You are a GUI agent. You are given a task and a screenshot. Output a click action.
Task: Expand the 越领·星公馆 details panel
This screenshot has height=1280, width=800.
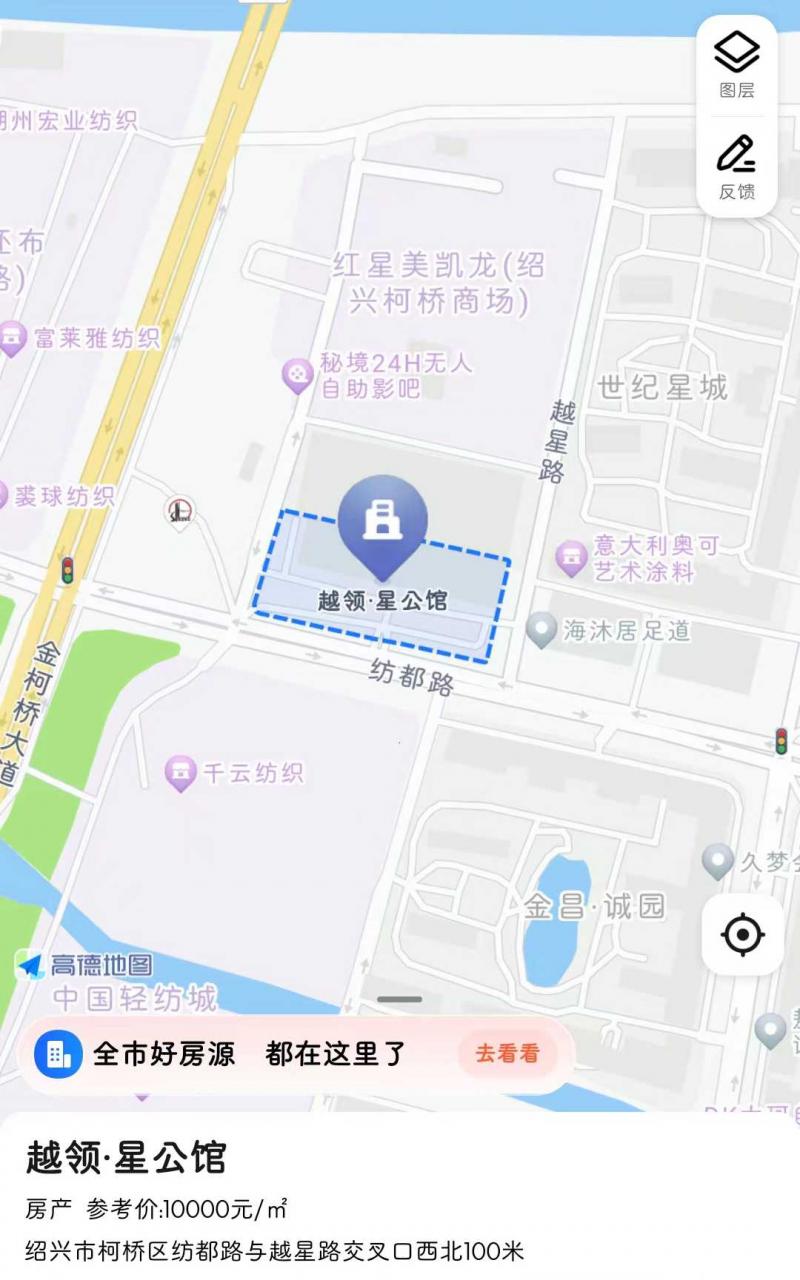[x=400, y=1000]
